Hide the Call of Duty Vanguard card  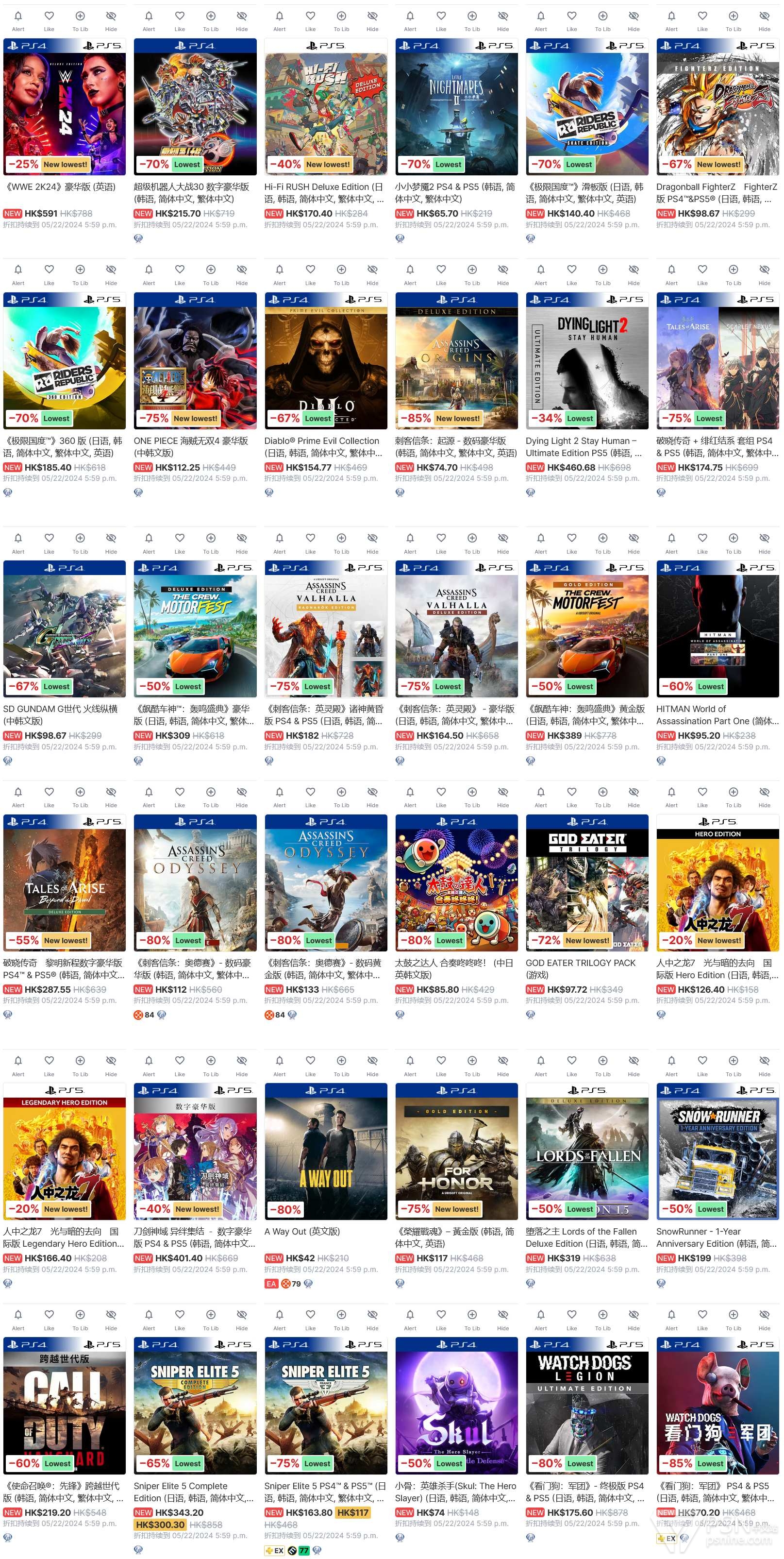click(x=111, y=1320)
